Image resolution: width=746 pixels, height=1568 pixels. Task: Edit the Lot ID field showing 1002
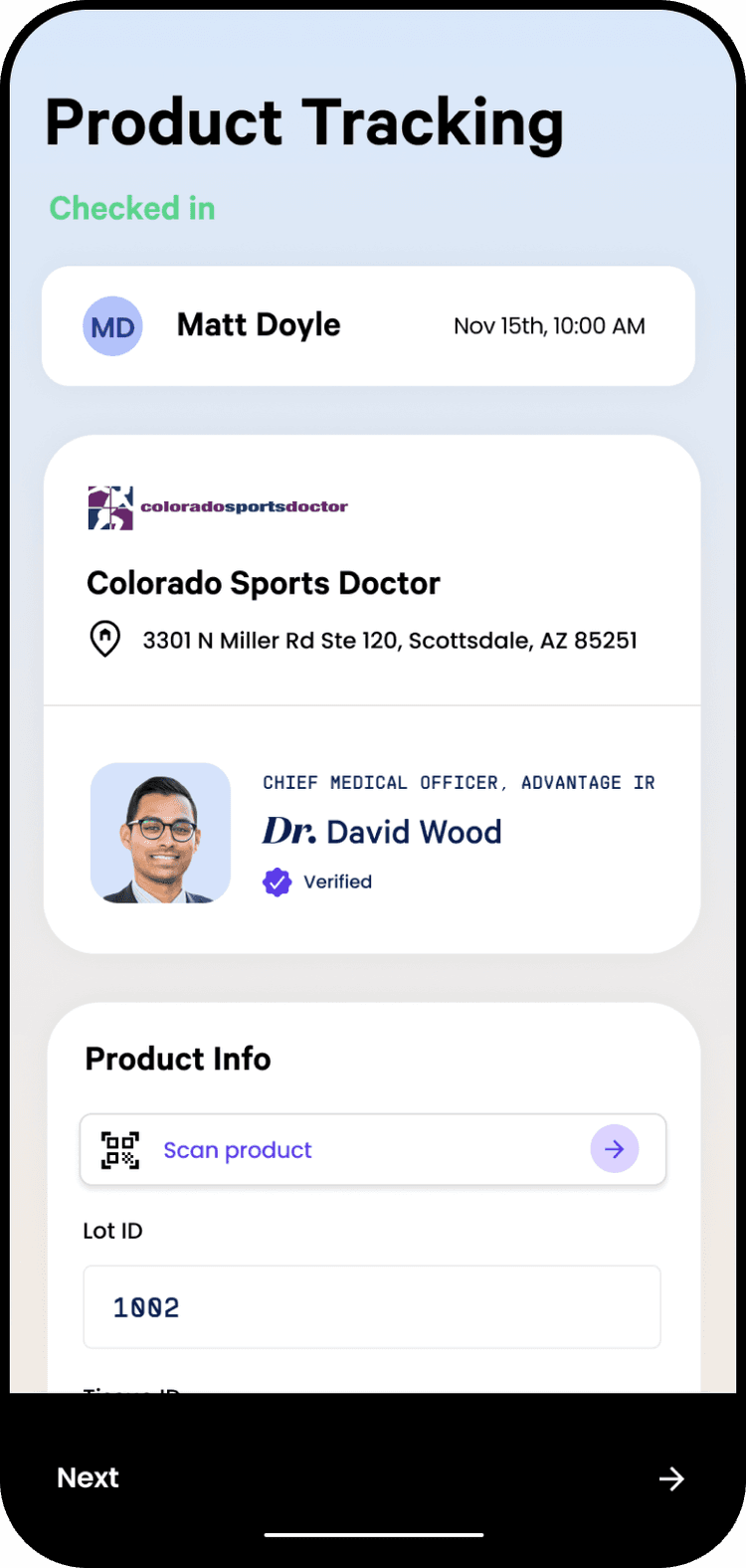[372, 1306]
